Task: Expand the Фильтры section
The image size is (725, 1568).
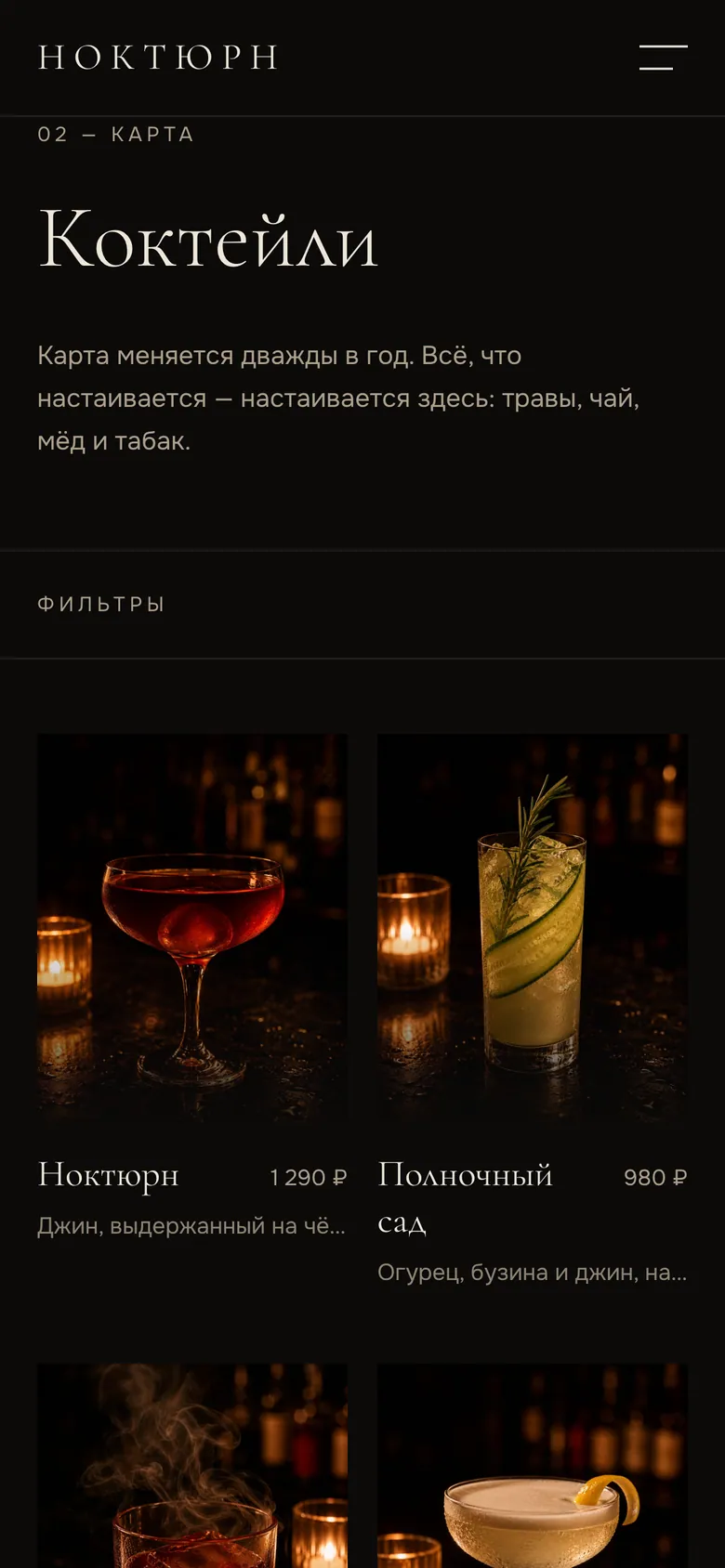Action: (x=362, y=605)
